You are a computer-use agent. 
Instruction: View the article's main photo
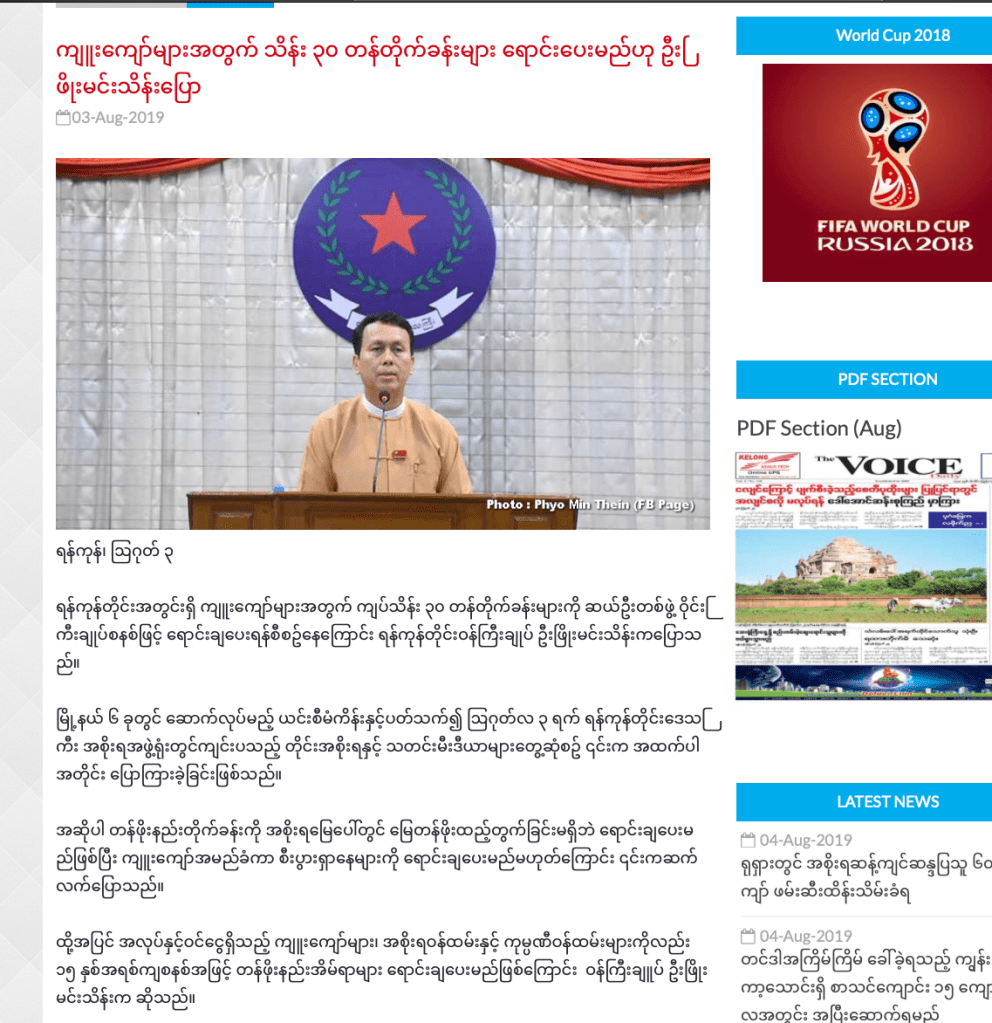tap(382, 343)
